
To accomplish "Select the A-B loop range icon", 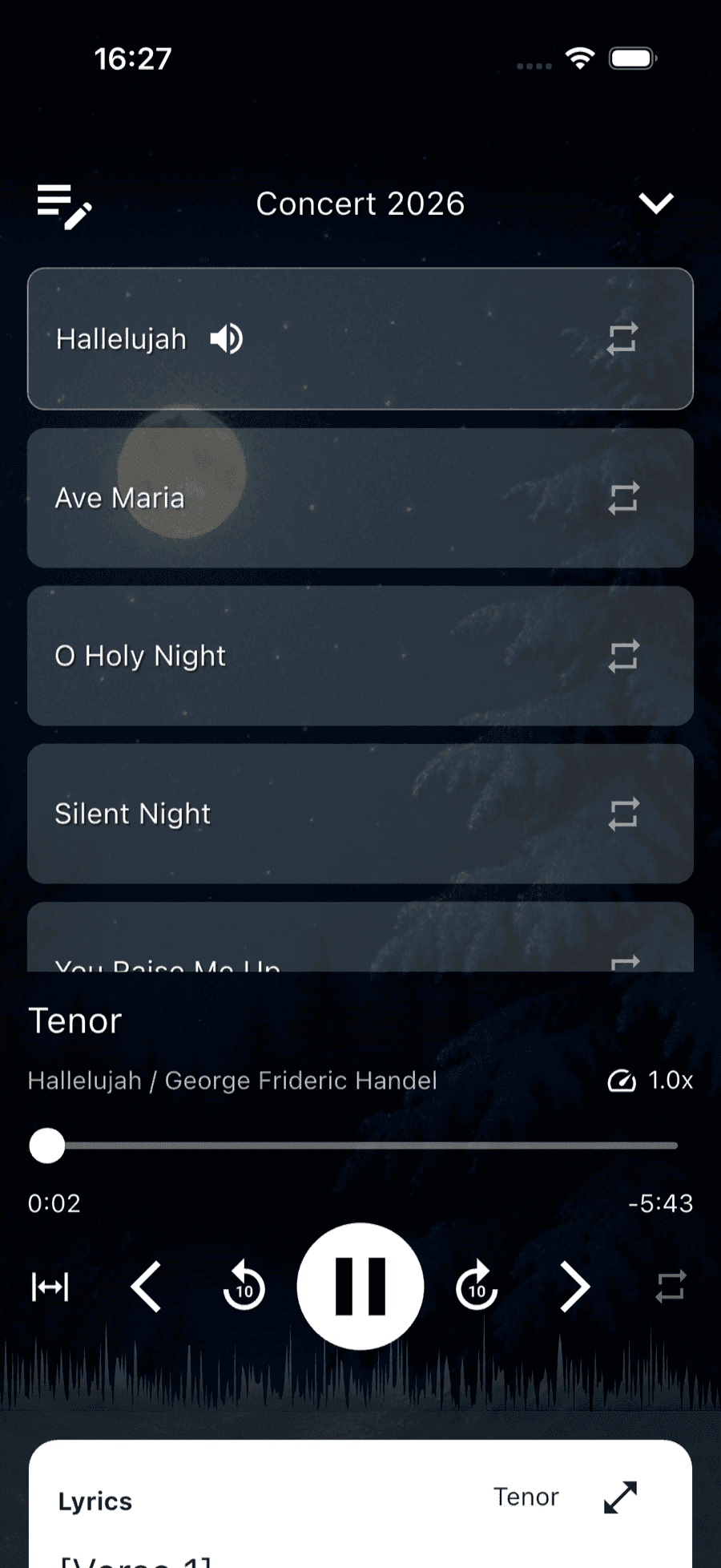I will (50, 1287).
